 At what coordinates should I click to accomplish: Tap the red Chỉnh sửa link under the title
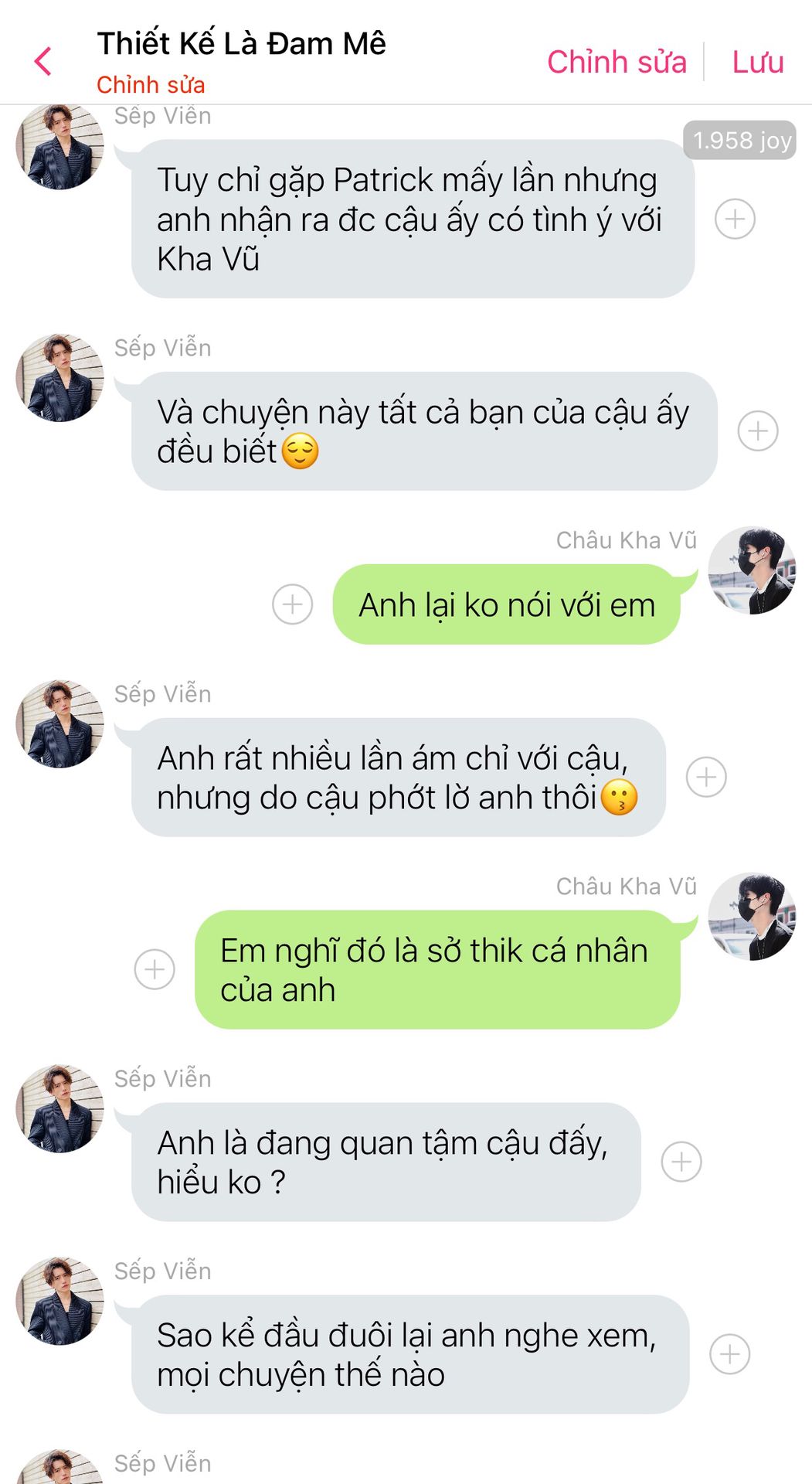point(151,84)
